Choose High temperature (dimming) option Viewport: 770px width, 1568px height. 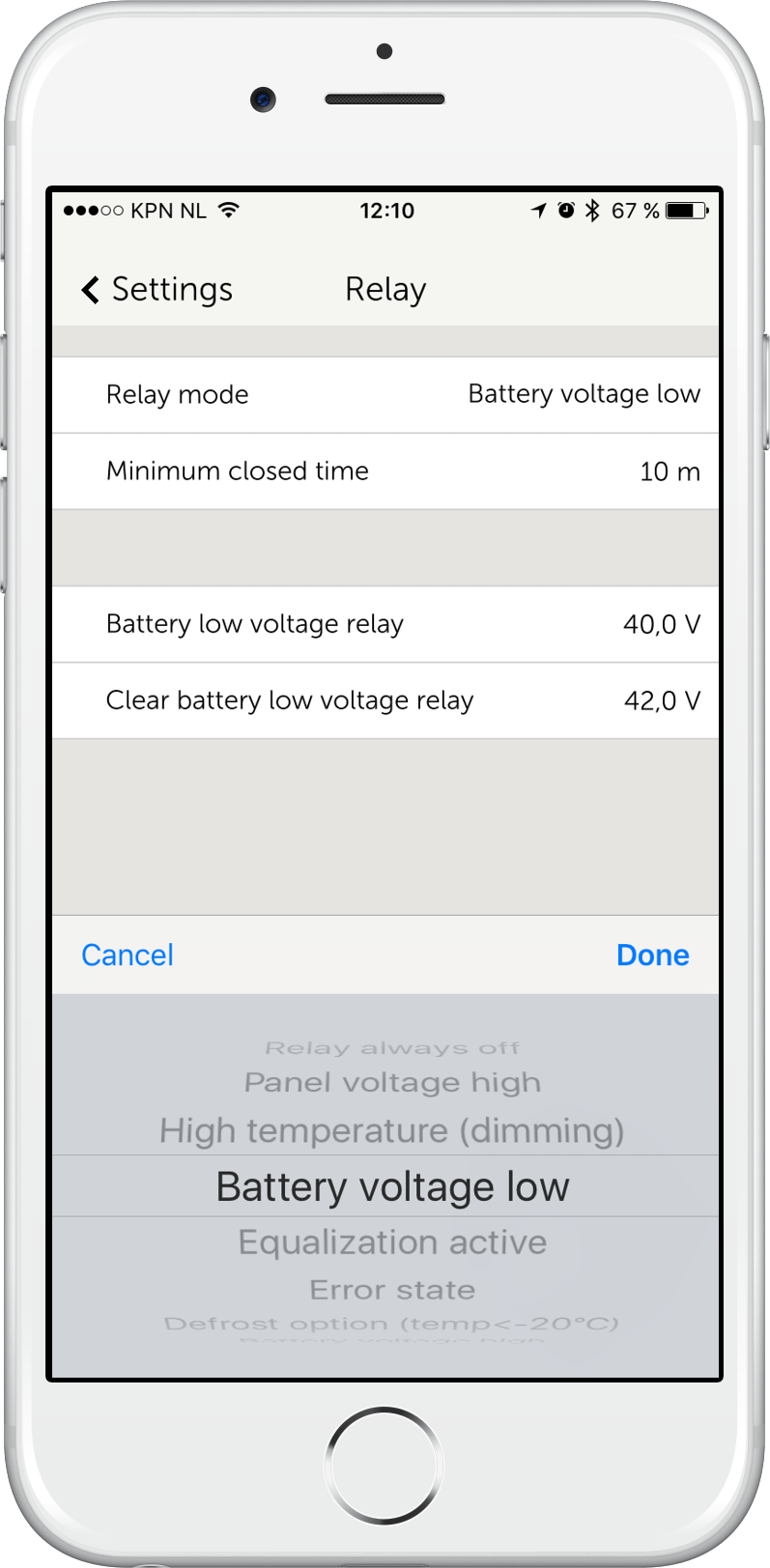click(391, 1130)
